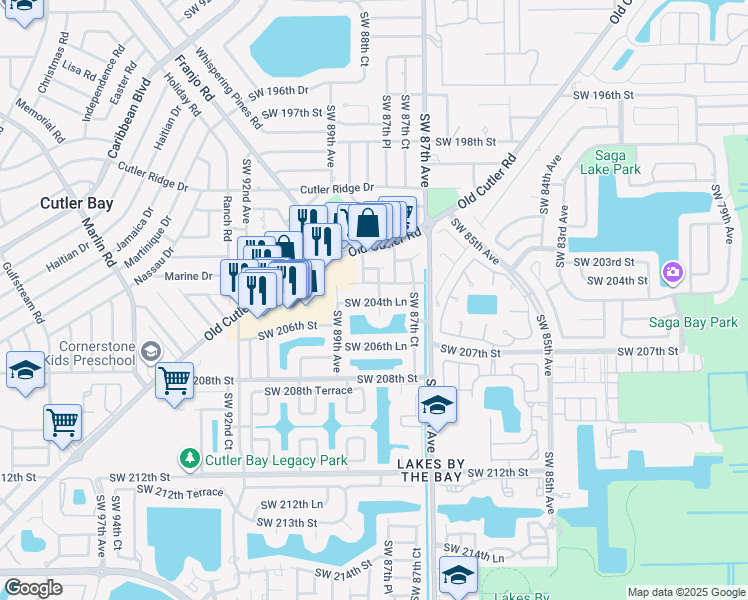Select the school marker on SW 87th Ave
The height and width of the screenshot is (600, 748).
[x=437, y=405]
